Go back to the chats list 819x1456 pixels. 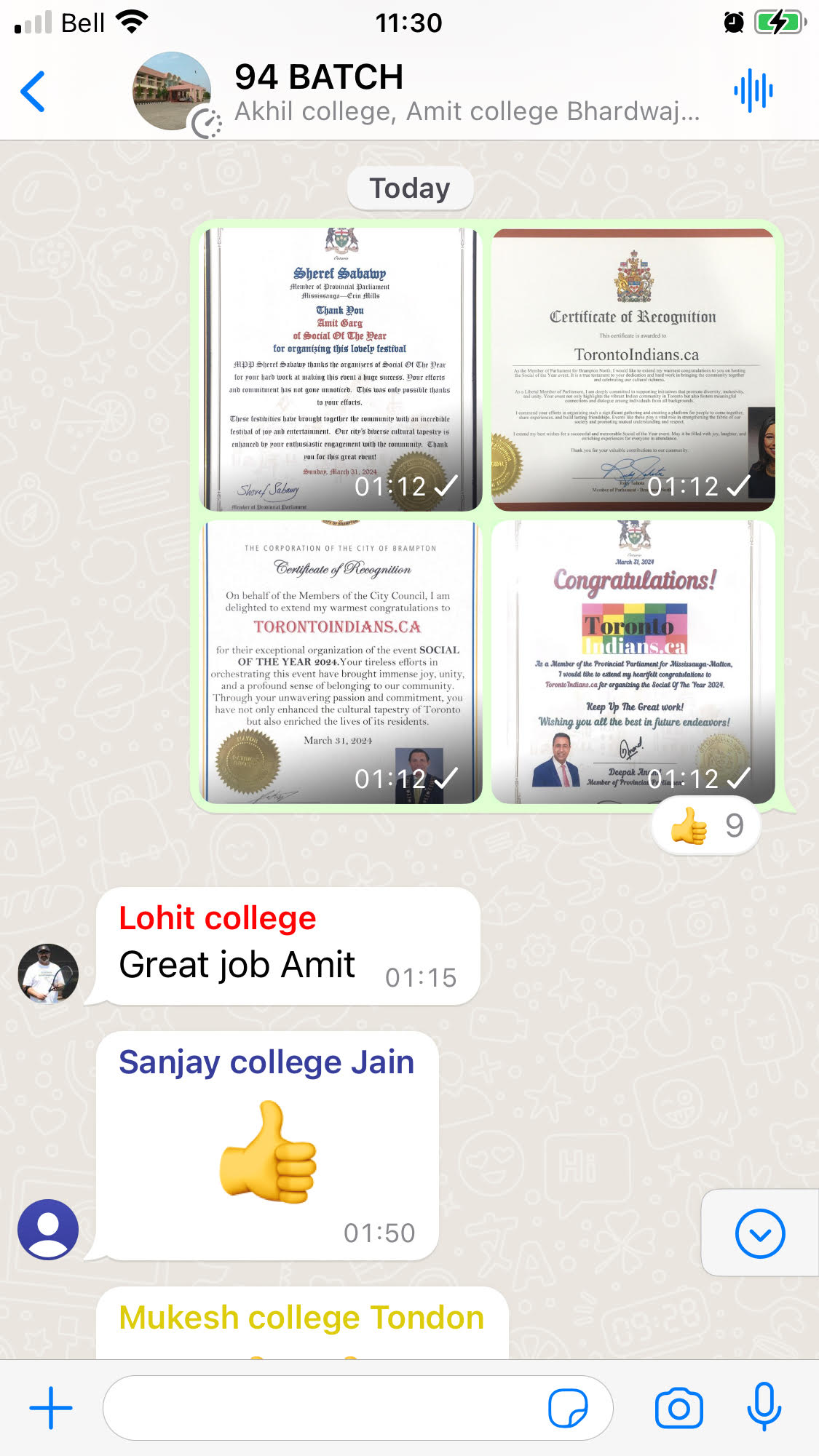click(x=33, y=92)
